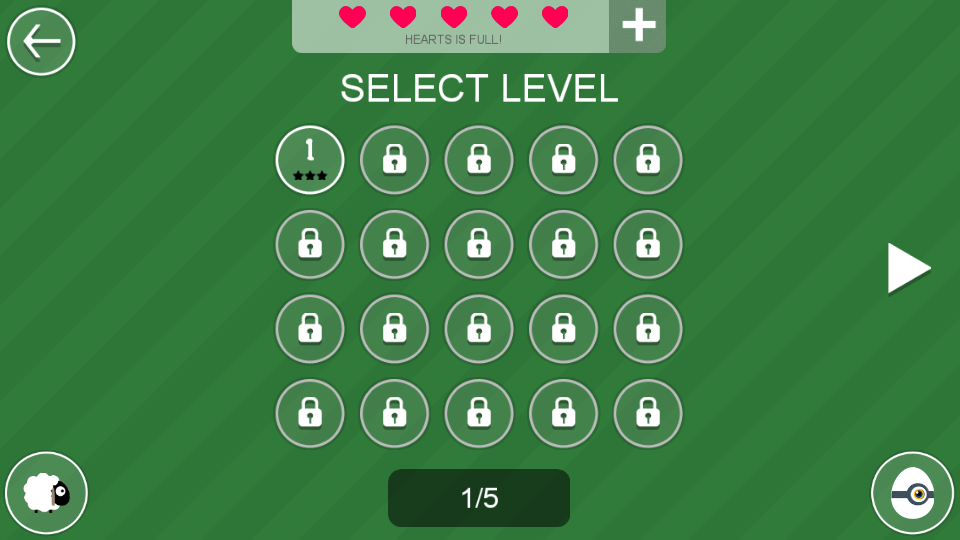Go to the next page of levels

(908, 268)
